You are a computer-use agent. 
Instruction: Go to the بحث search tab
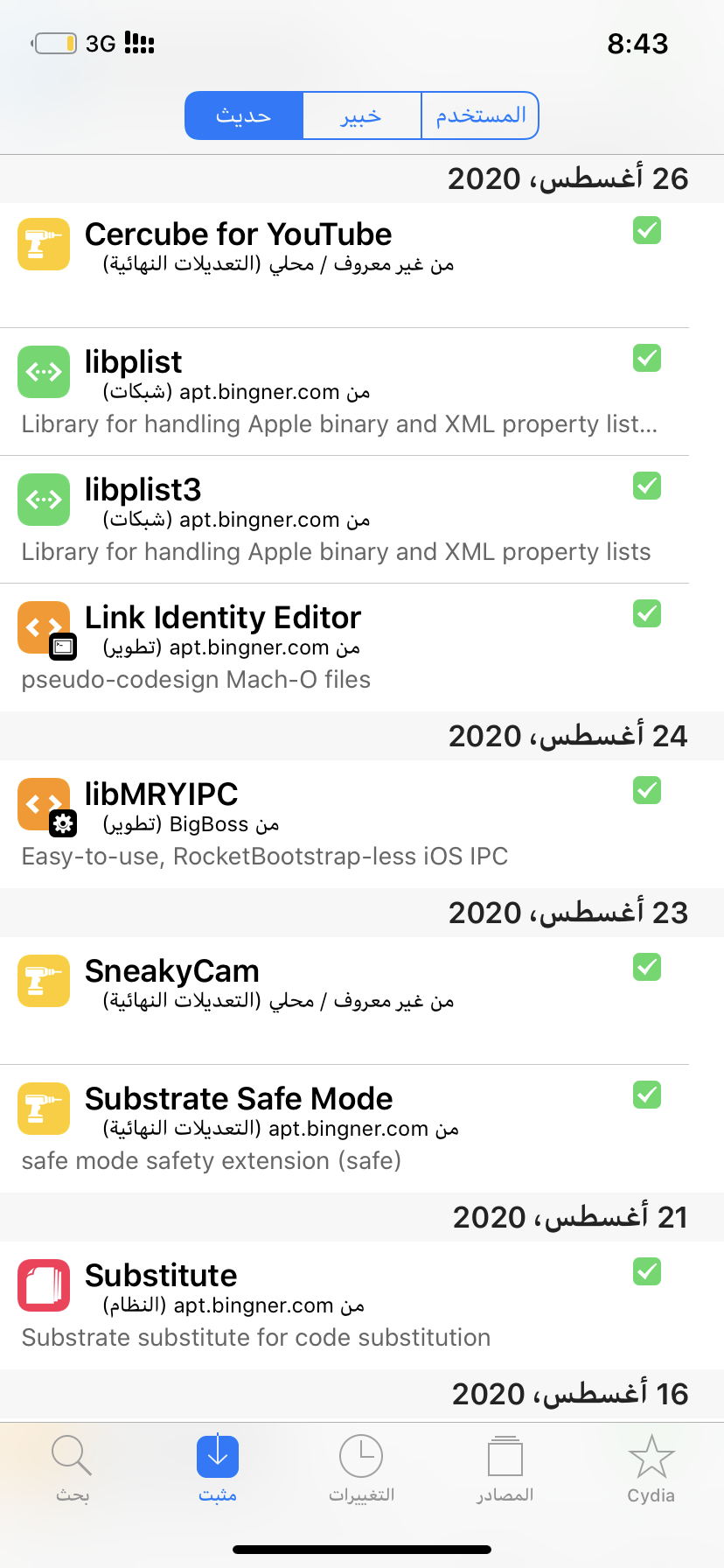coord(73,1469)
